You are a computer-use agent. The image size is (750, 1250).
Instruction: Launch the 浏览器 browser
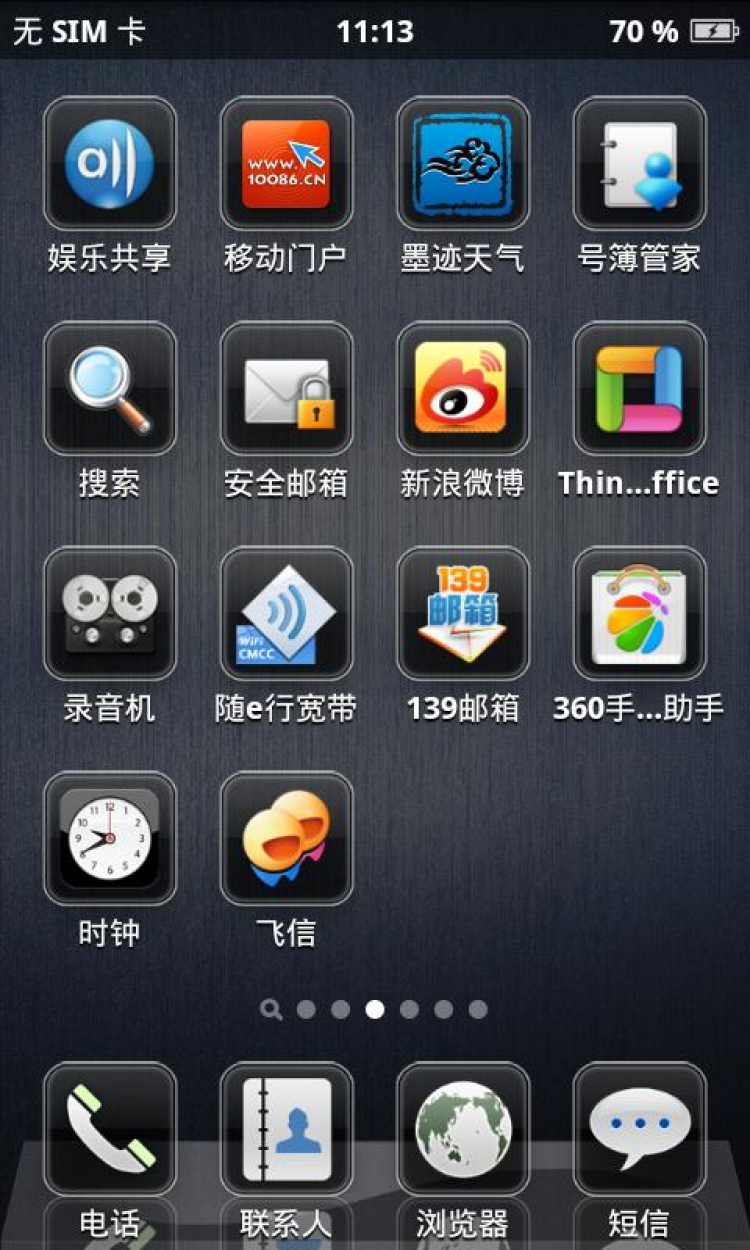click(462, 1129)
